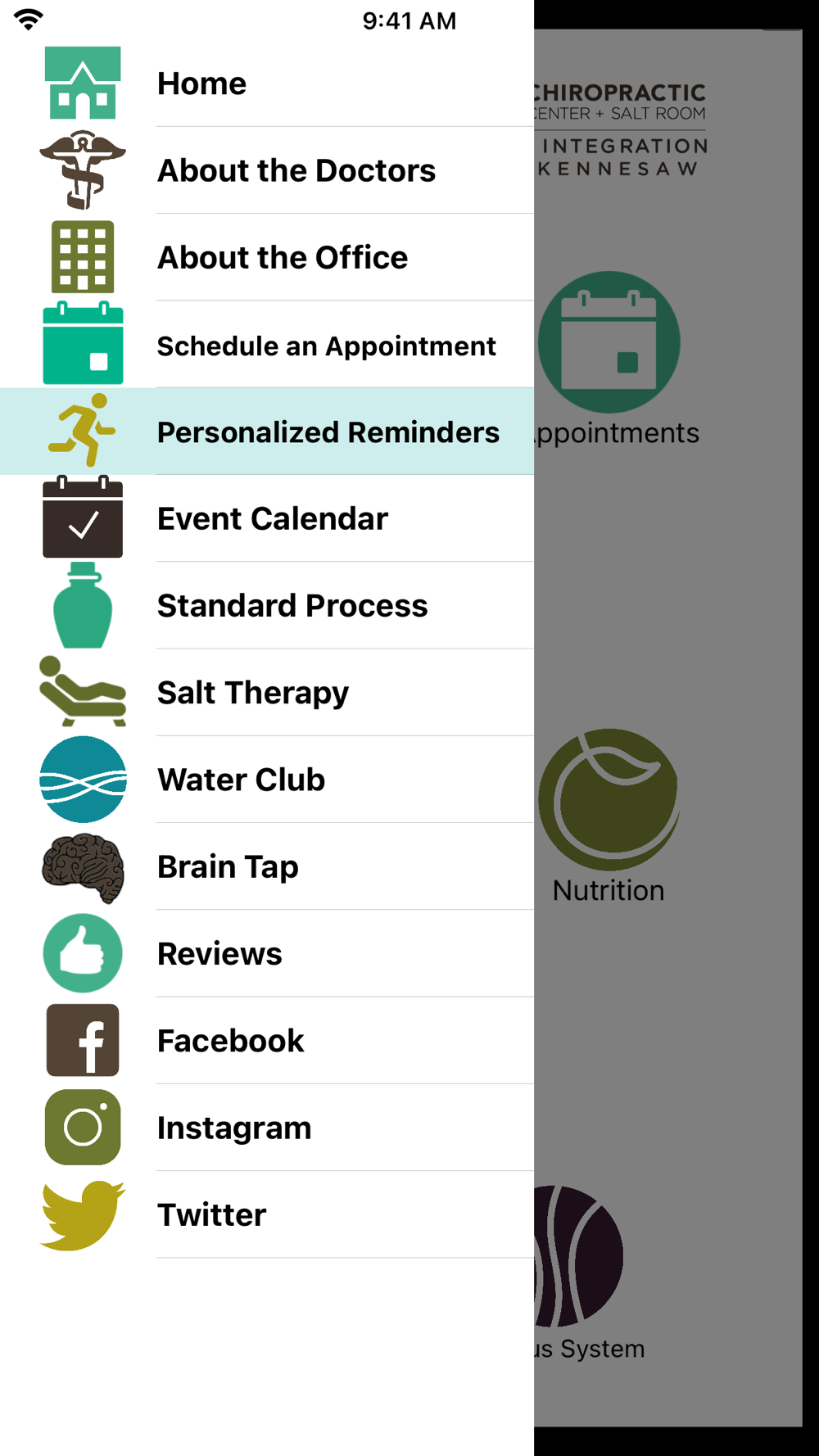
Task: View the Event Calendar
Action: 266,518
